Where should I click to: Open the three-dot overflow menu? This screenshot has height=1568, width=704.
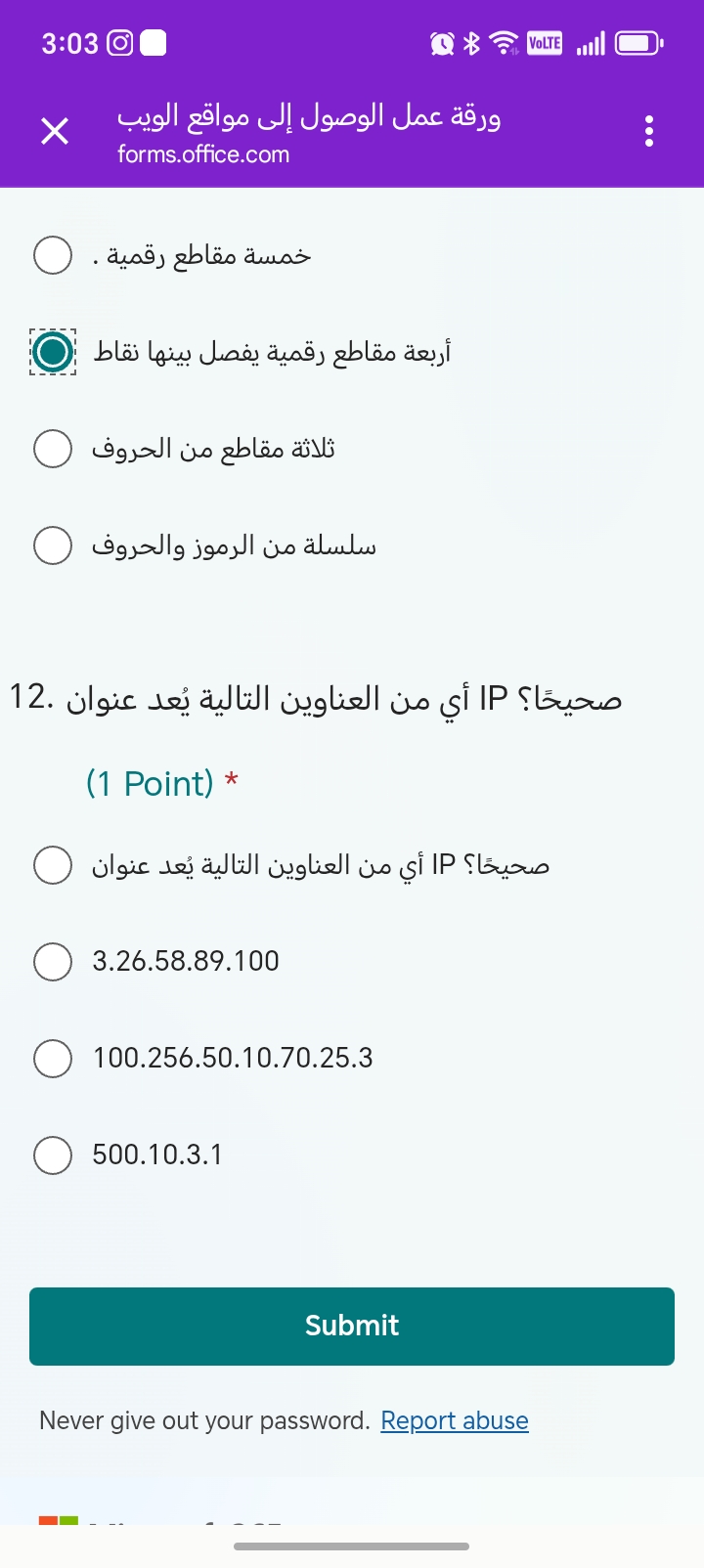(649, 131)
